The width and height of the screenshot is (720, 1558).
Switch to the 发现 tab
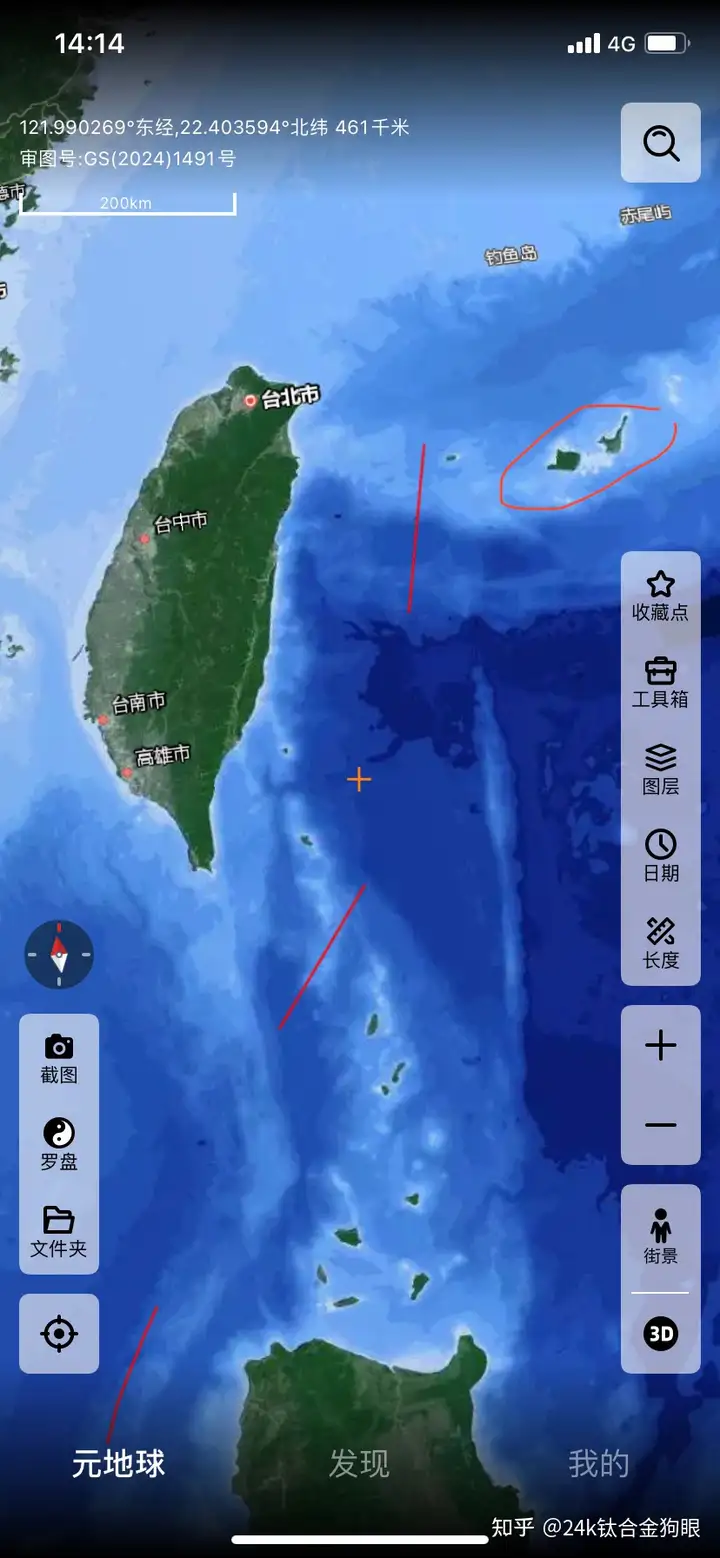coord(359,1464)
